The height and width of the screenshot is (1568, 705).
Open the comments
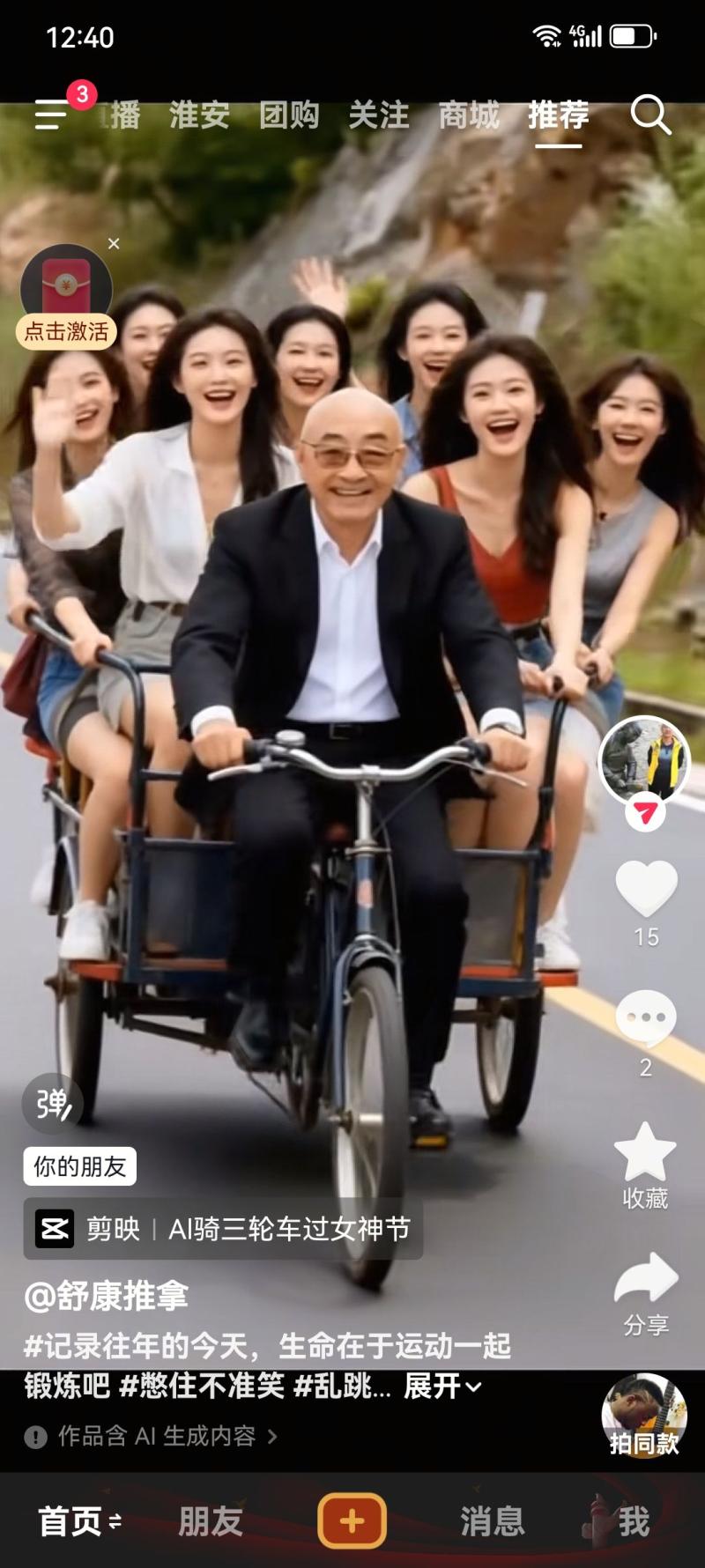[646, 1019]
